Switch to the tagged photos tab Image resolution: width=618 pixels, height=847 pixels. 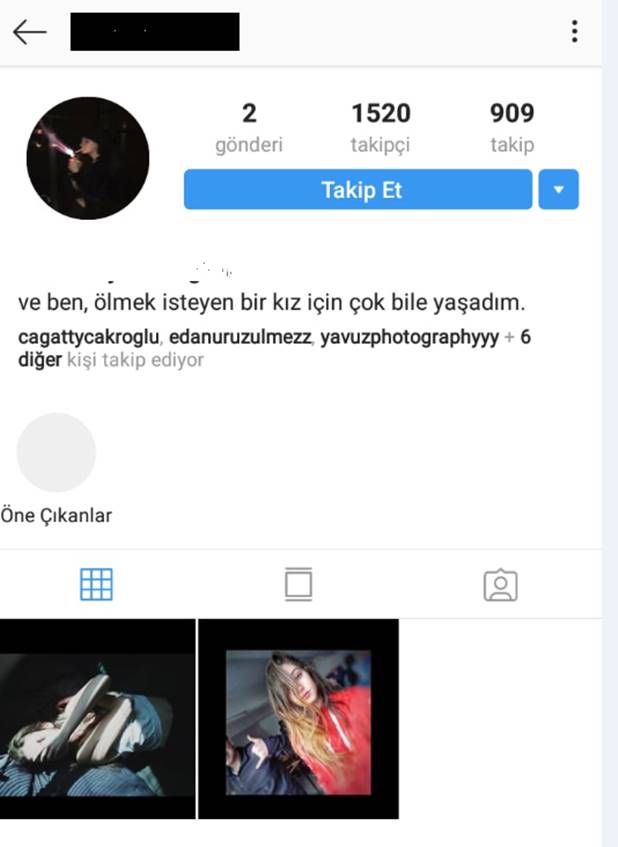tap(500, 584)
